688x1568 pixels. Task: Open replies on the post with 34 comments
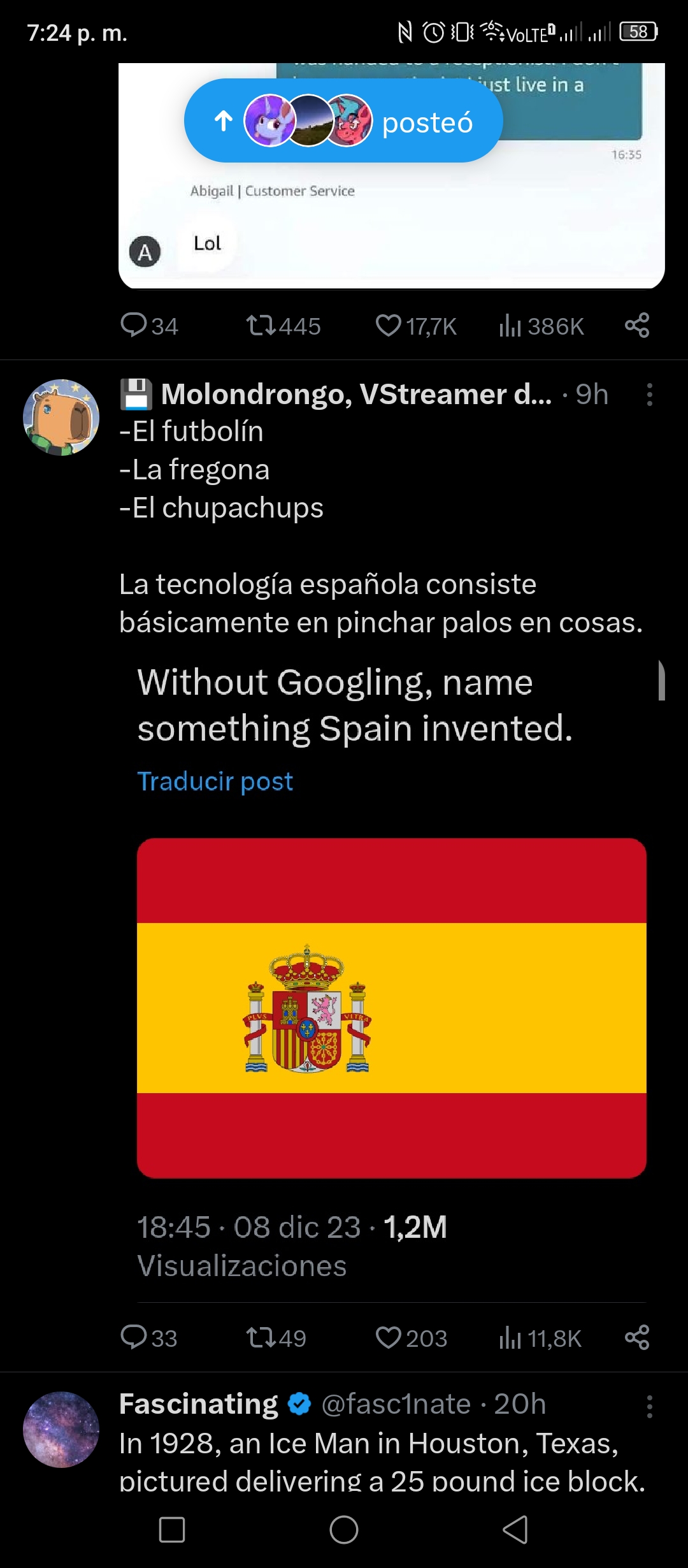(149, 326)
